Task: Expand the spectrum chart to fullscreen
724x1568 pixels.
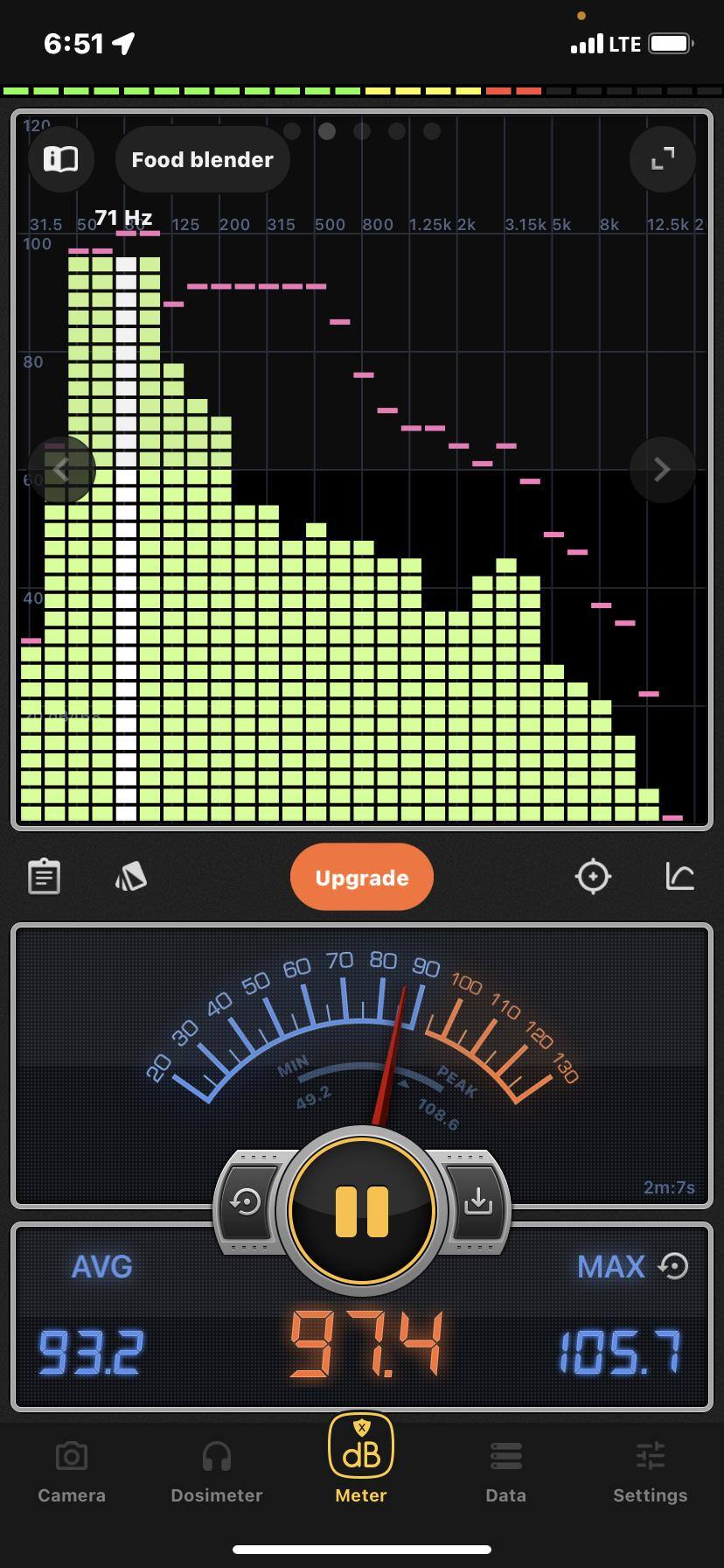Action: tap(663, 159)
